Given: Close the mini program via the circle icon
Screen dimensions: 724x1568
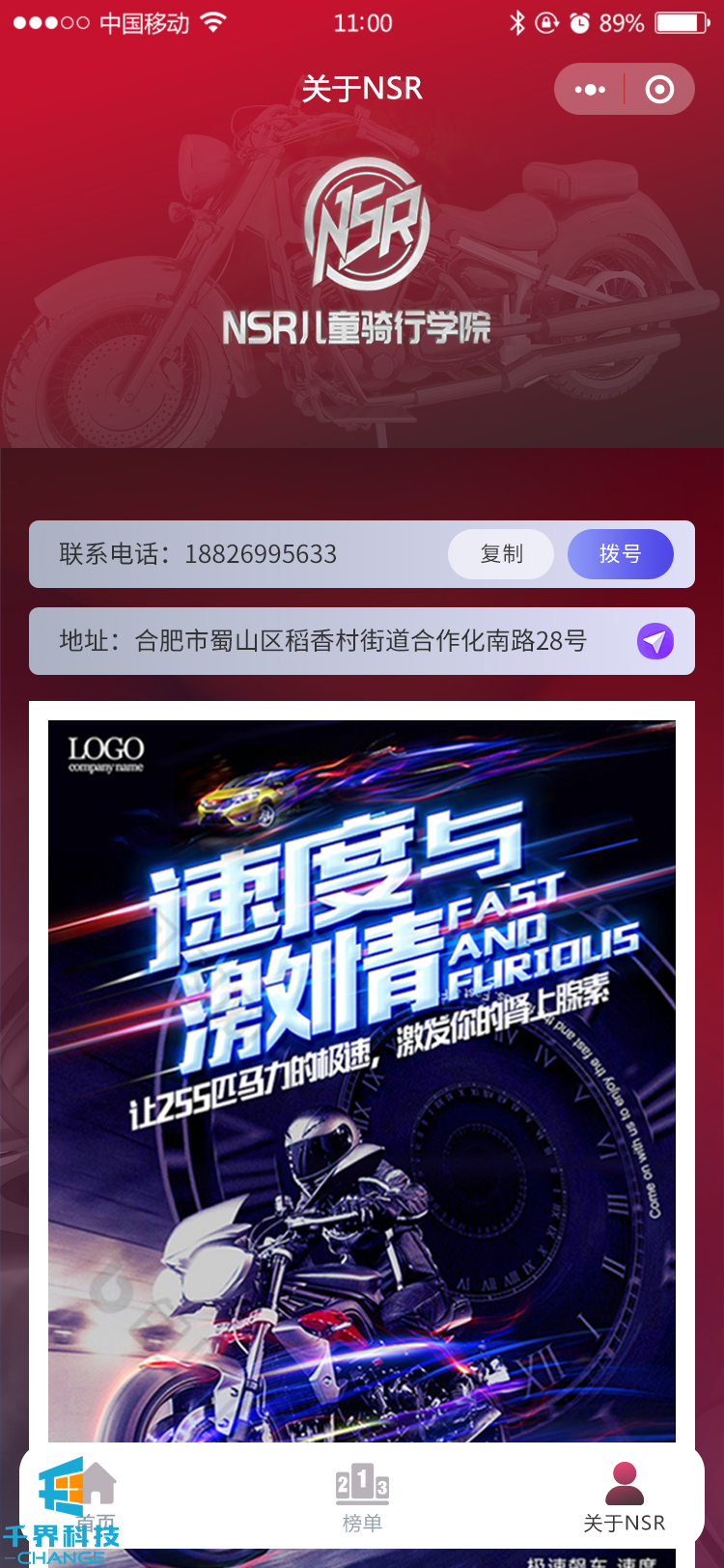Looking at the screenshot, I should pos(659,90).
